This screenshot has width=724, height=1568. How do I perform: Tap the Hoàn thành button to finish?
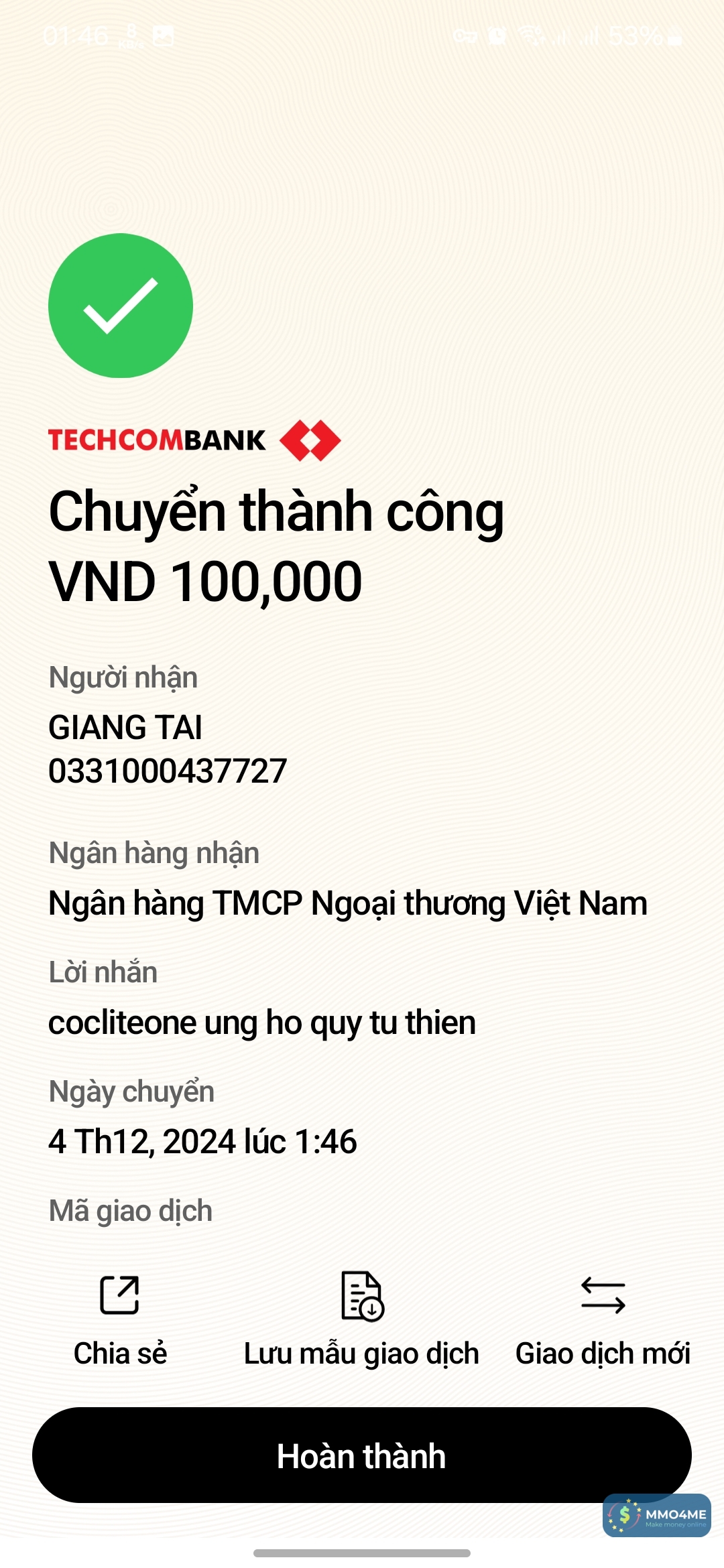361,1455
